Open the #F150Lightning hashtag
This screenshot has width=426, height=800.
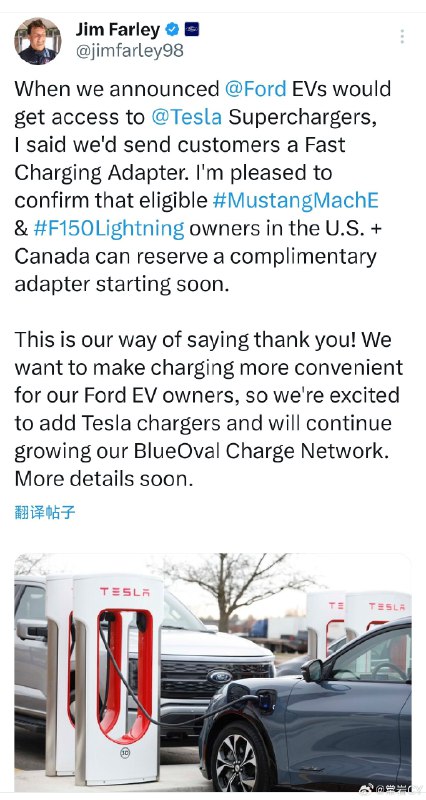(108, 229)
